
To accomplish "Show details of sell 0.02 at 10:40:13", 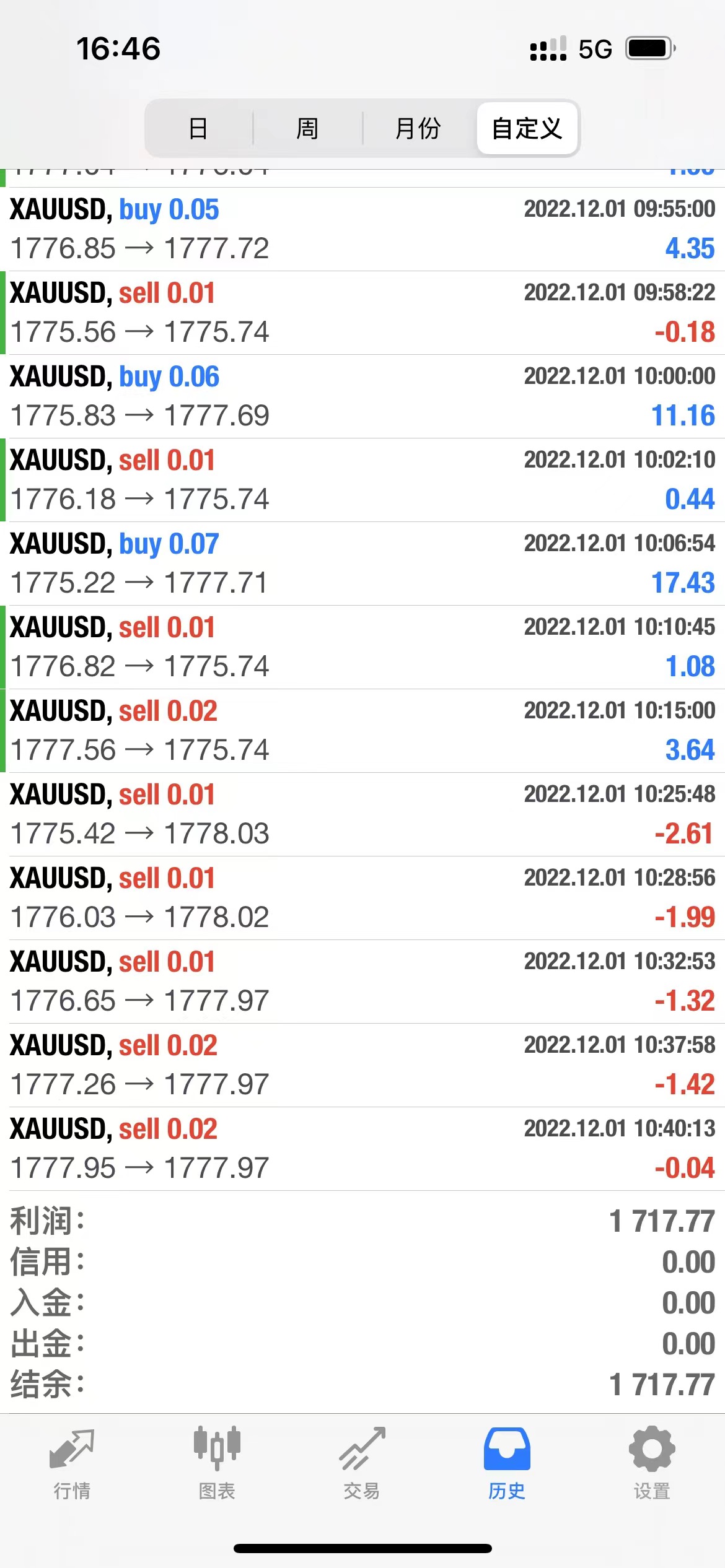I will coord(362,1149).
